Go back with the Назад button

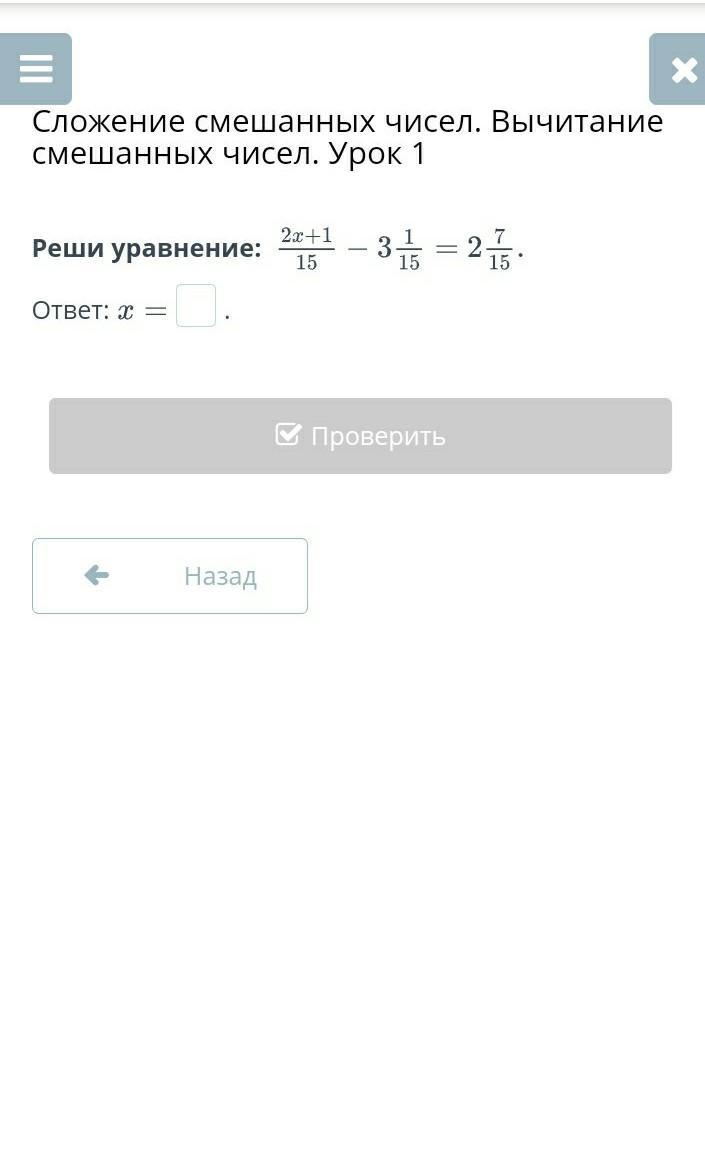coord(170,576)
